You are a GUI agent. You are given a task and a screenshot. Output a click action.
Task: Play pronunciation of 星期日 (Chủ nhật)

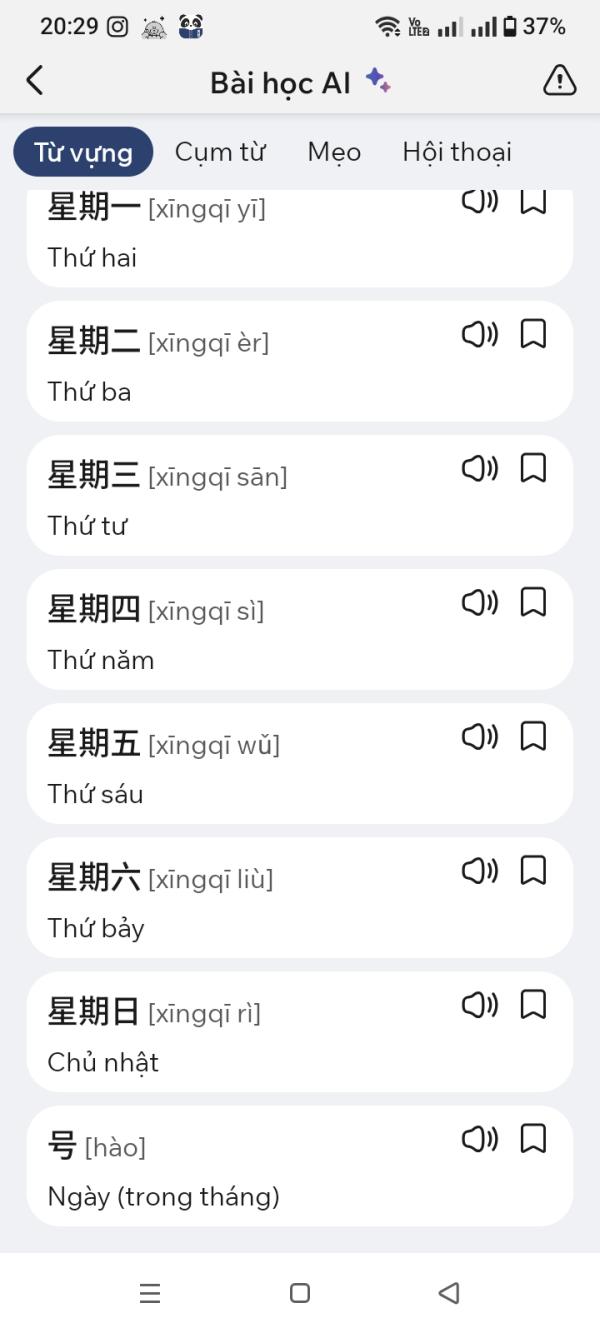coord(479,1004)
